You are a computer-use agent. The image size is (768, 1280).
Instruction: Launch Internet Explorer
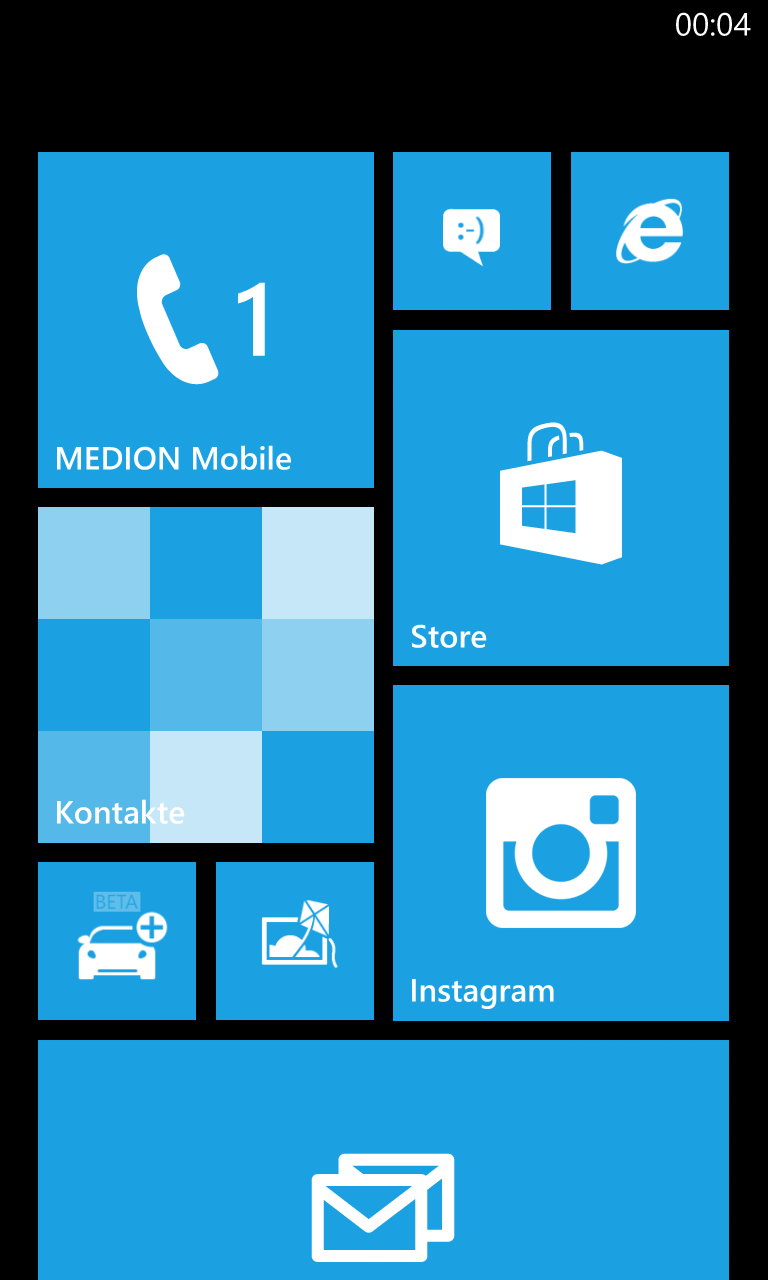pos(650,231)
